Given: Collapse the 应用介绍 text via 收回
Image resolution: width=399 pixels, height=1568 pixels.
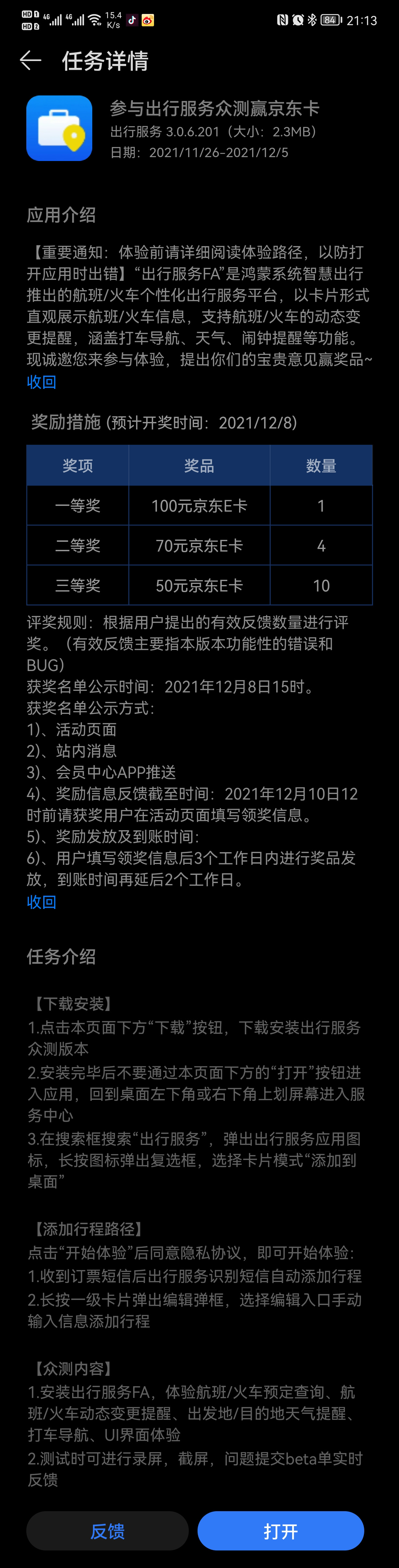Looking at the screenshot, I should click(x=41, y=382).
